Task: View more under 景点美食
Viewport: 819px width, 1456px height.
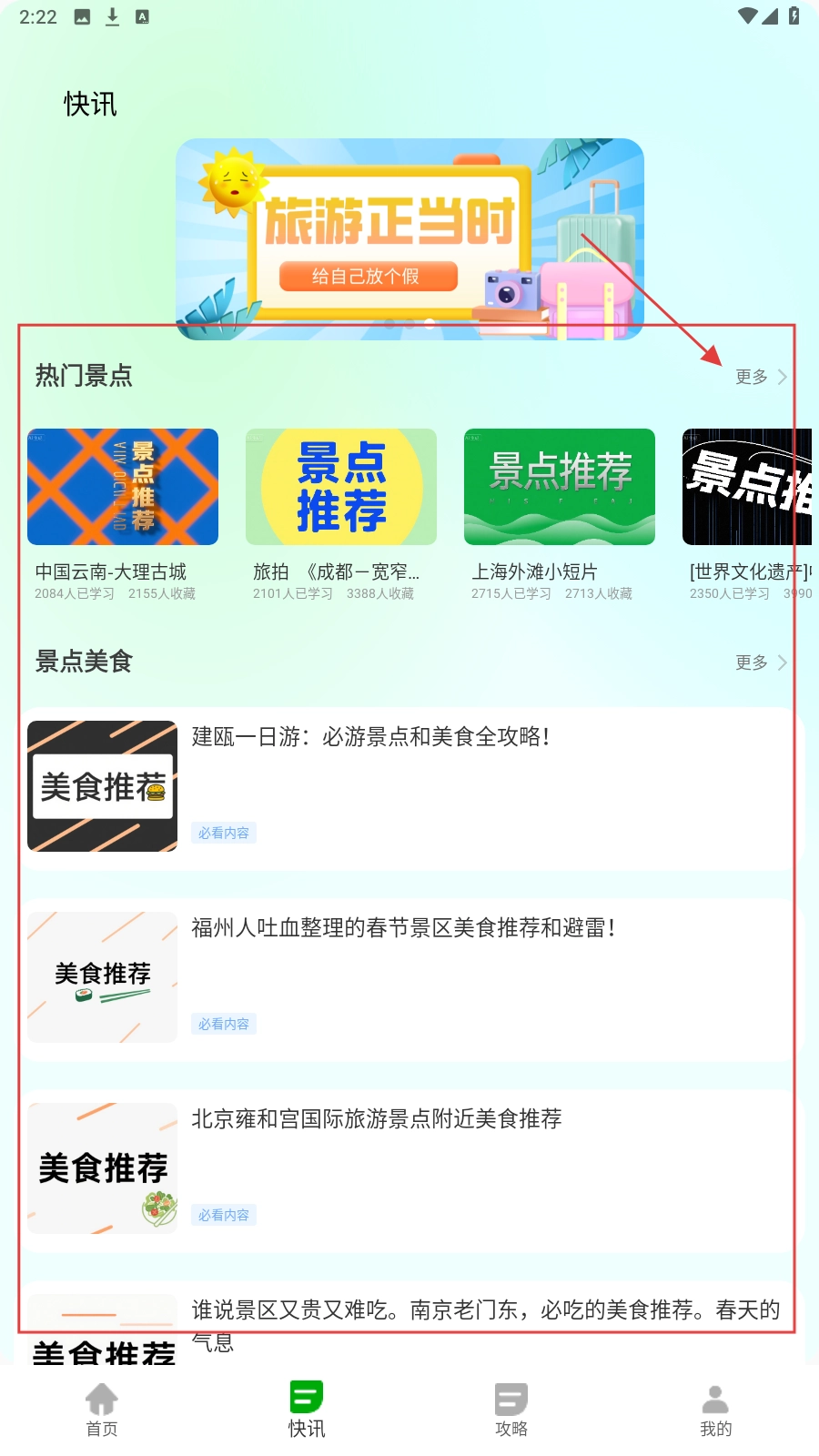Action: (x=760, y=662)
